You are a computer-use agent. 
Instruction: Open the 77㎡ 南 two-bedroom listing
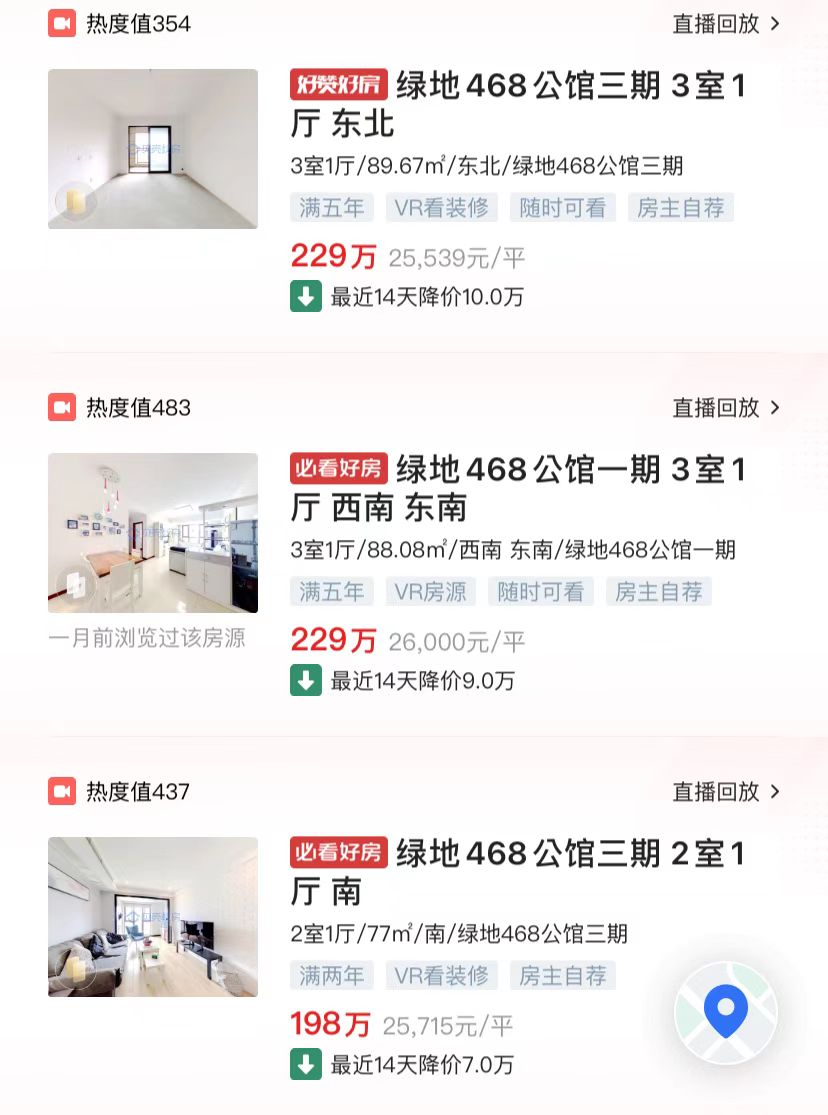(x=518, y=872)
